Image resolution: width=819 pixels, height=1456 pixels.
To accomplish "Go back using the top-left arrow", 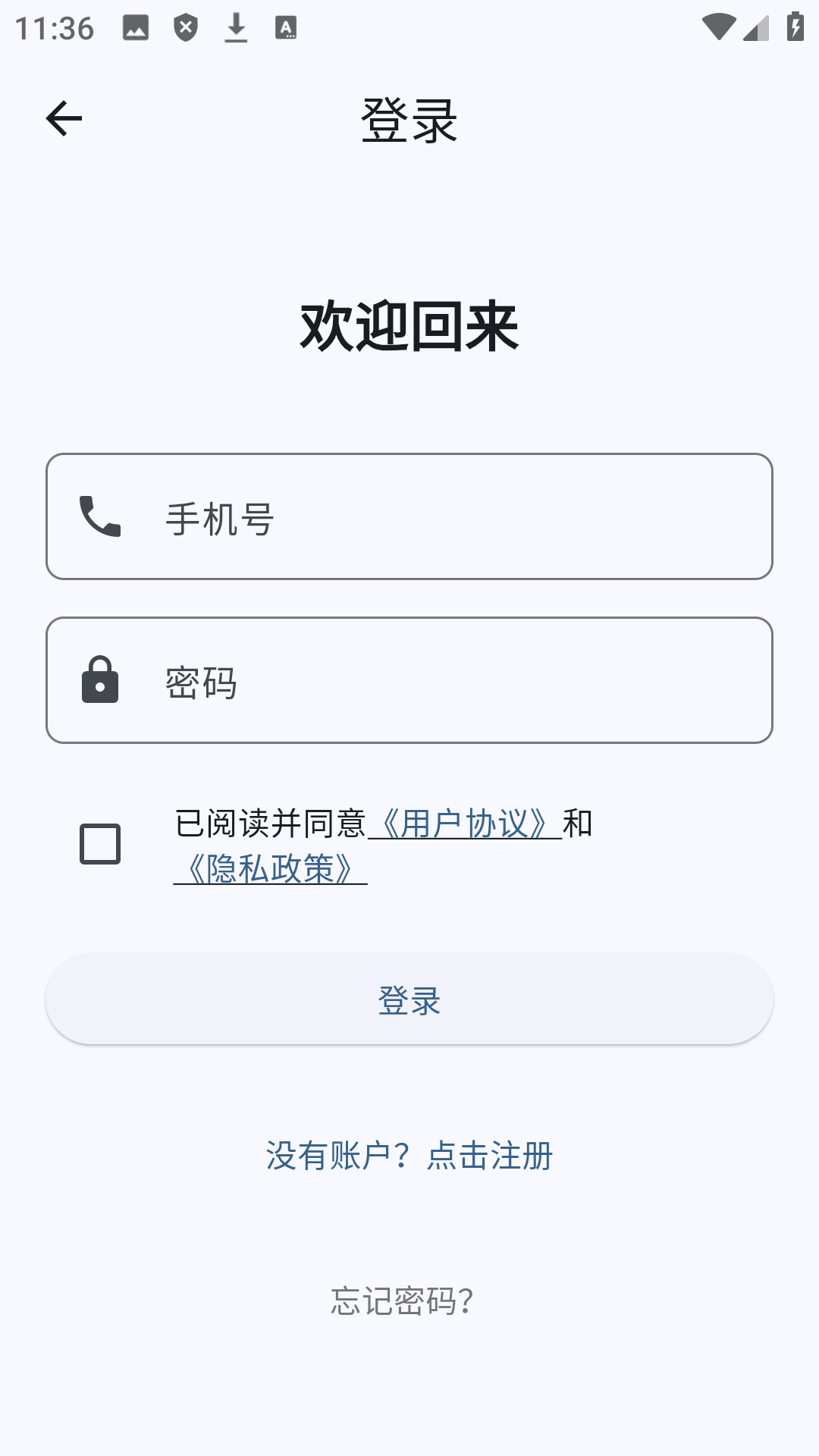I will pos(64,119).
